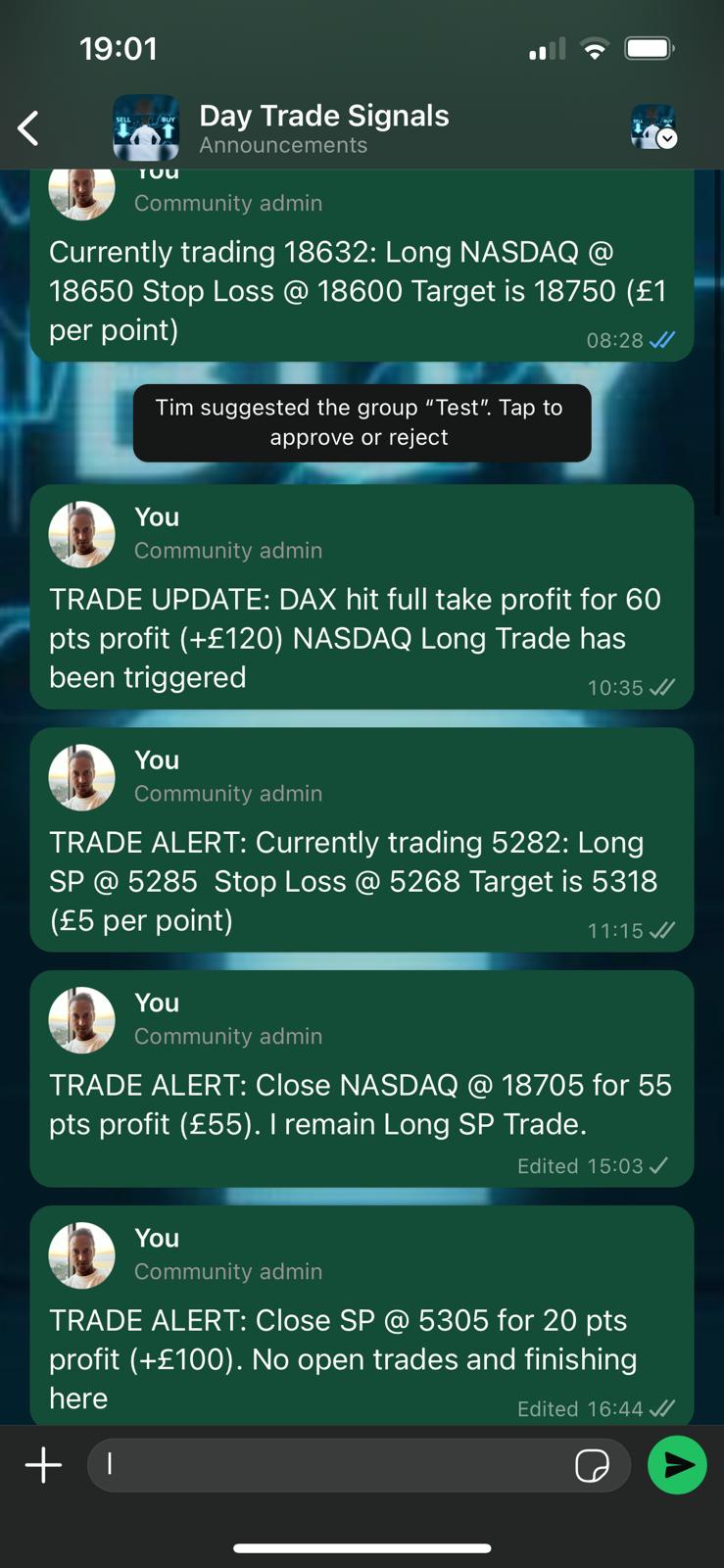Focus the message text field
724x1568 pixels.
[333, 1465]
